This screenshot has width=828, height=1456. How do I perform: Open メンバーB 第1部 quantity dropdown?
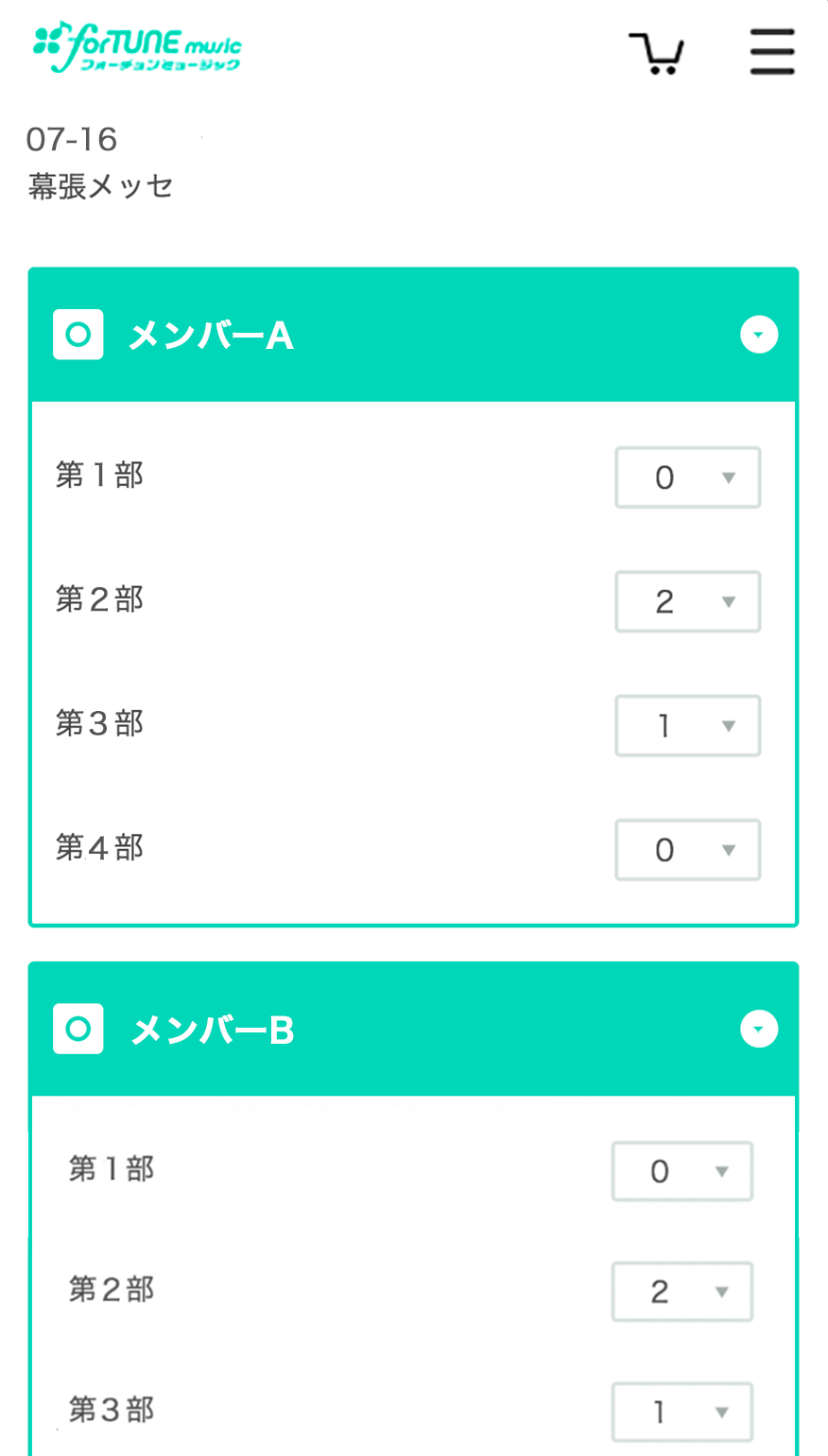click(681, 1171)
